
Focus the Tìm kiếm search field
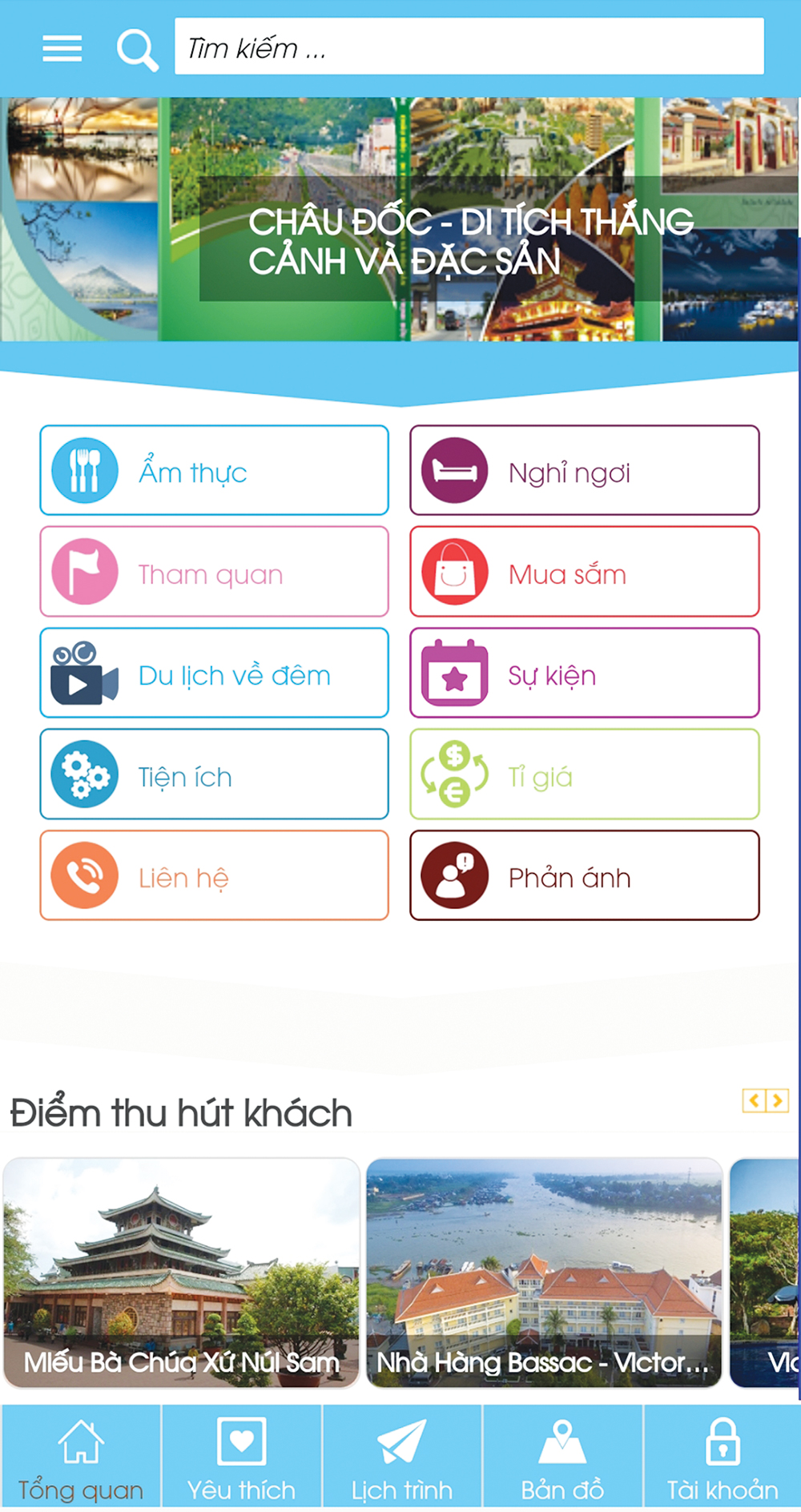(469, 47)
